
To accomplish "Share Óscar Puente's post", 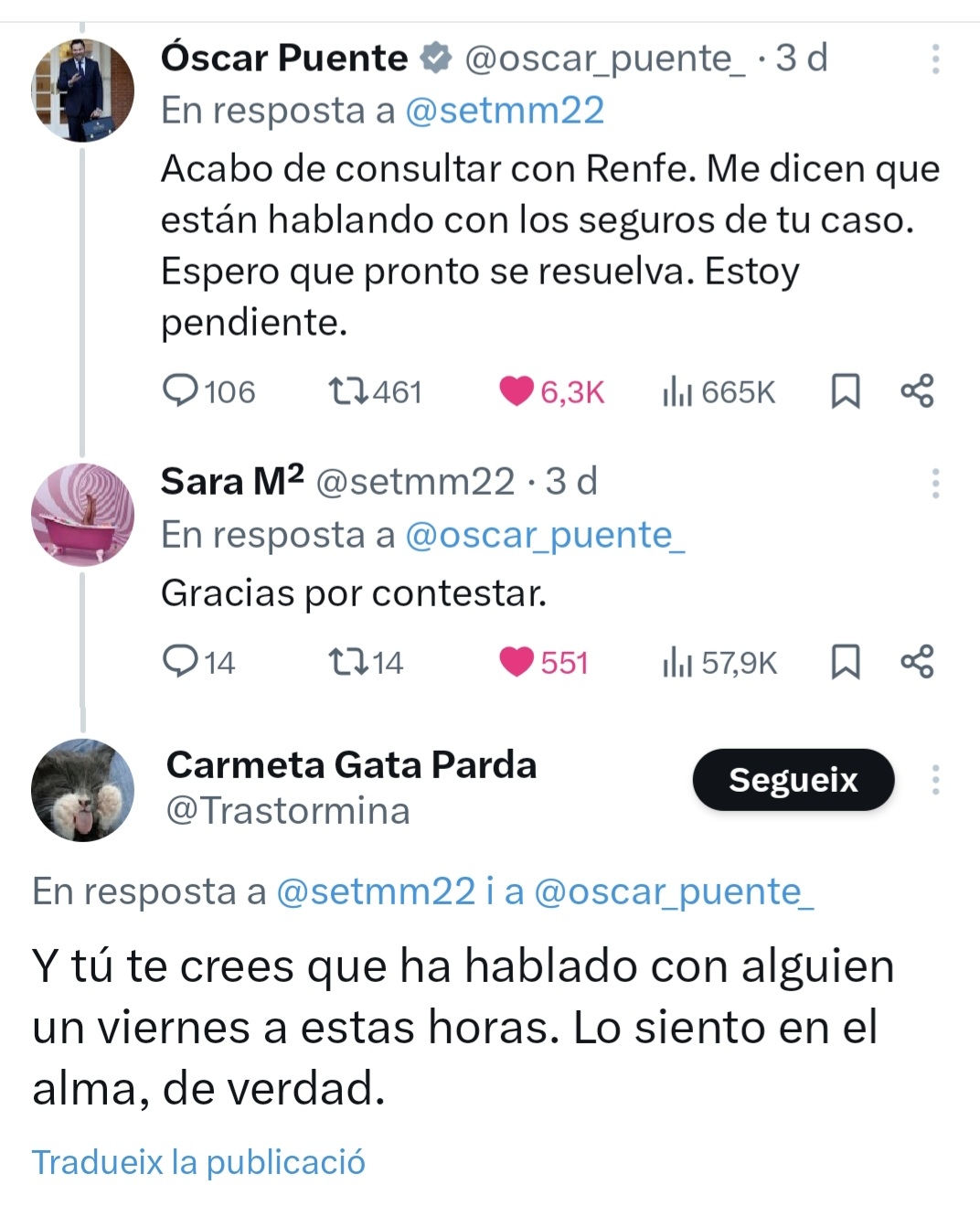I will 917,391.
